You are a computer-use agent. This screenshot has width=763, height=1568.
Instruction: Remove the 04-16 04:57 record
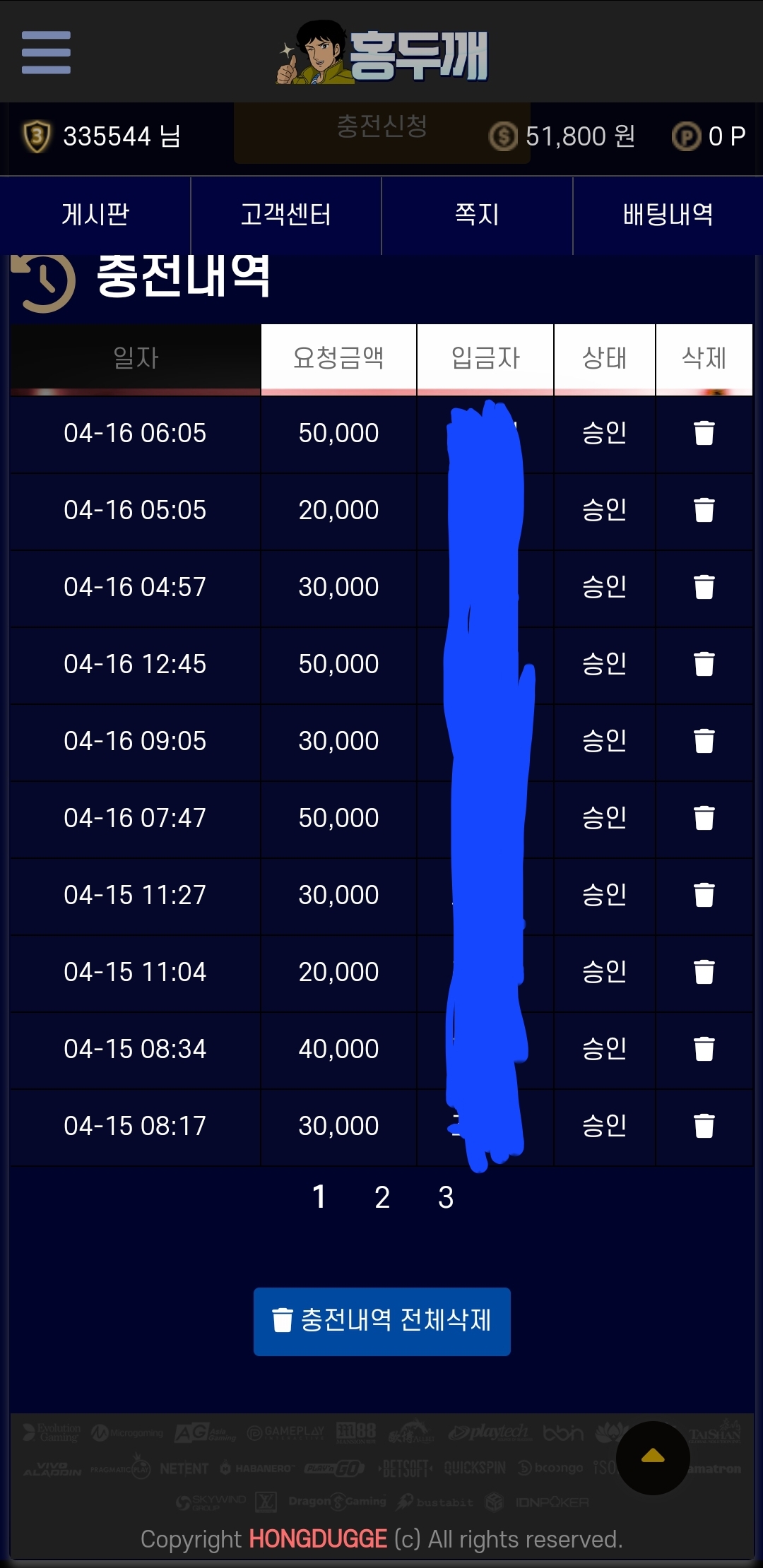[704, 587]
